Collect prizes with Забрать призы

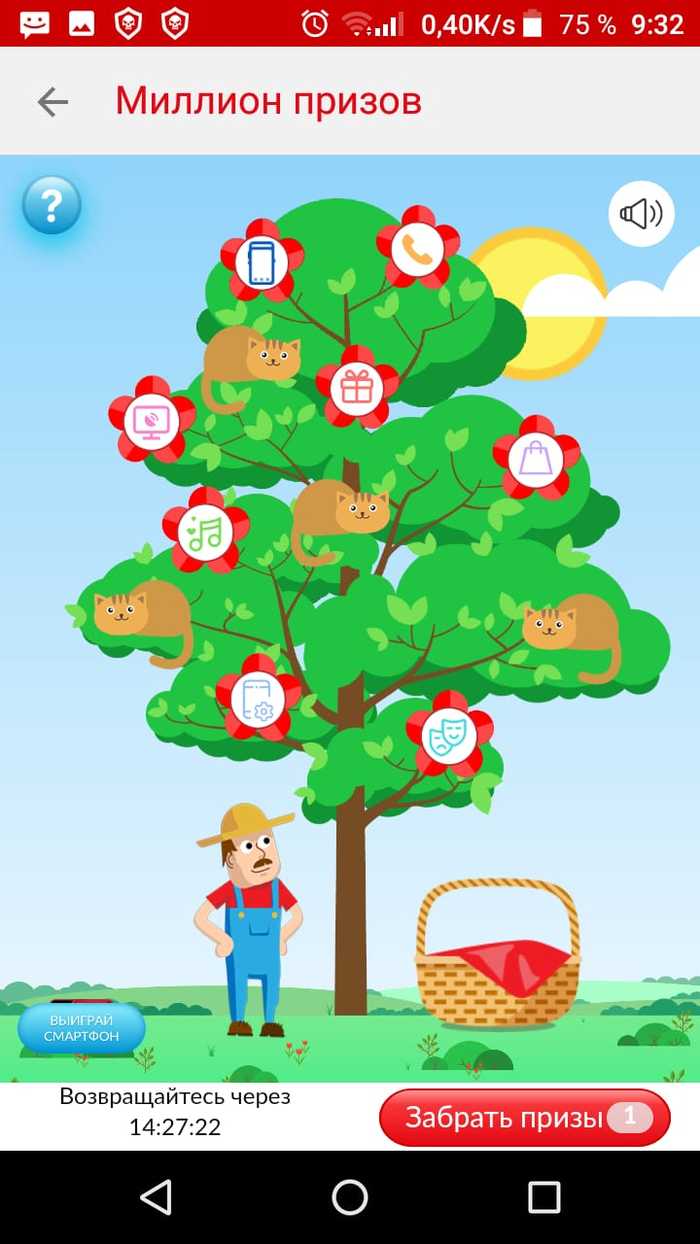pos(524,1117)
